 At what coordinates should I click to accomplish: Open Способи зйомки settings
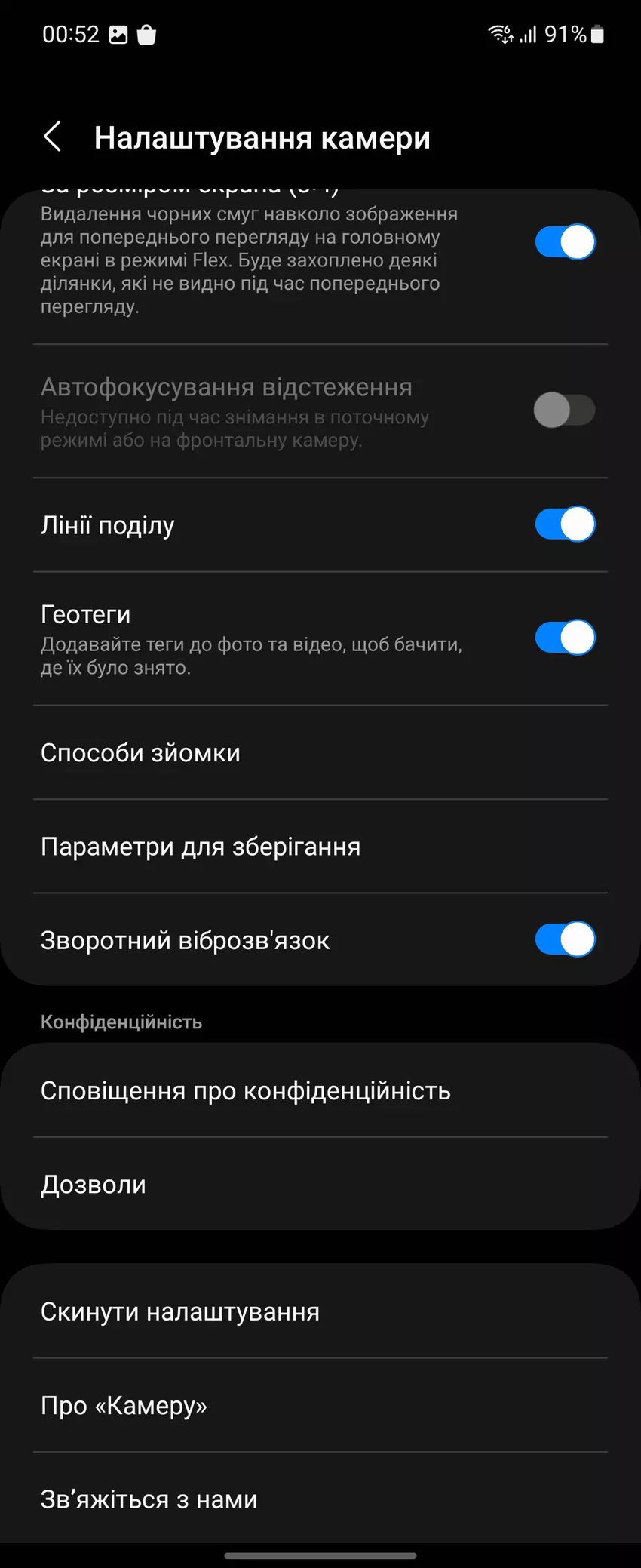[140, 752]
